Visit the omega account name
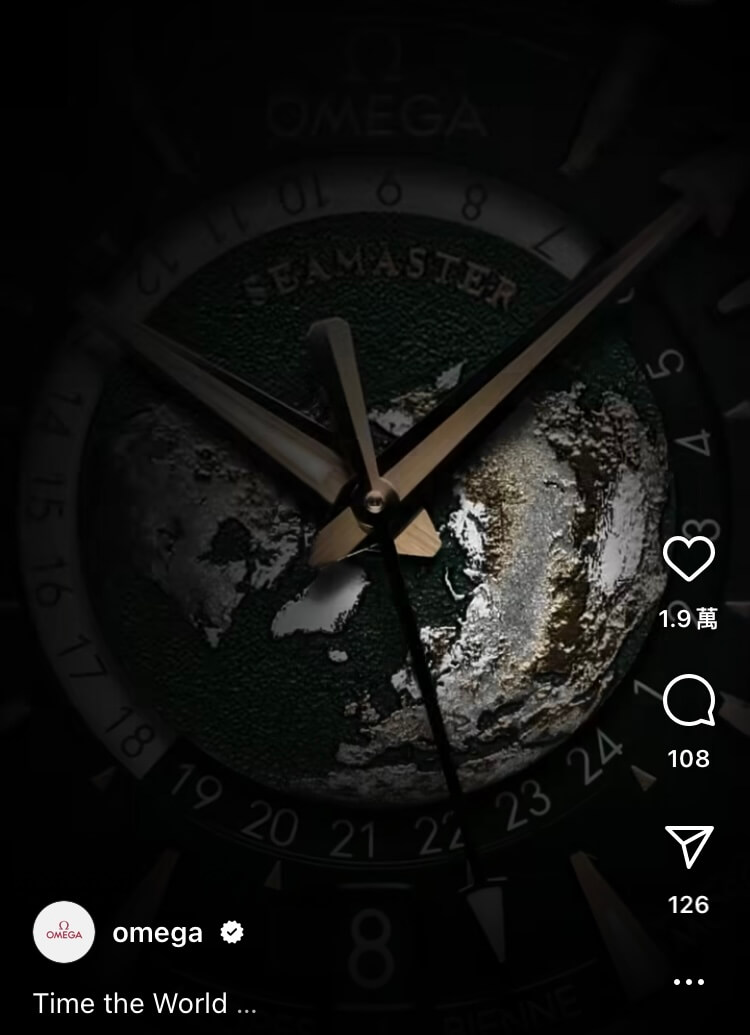 pos(158,933)
